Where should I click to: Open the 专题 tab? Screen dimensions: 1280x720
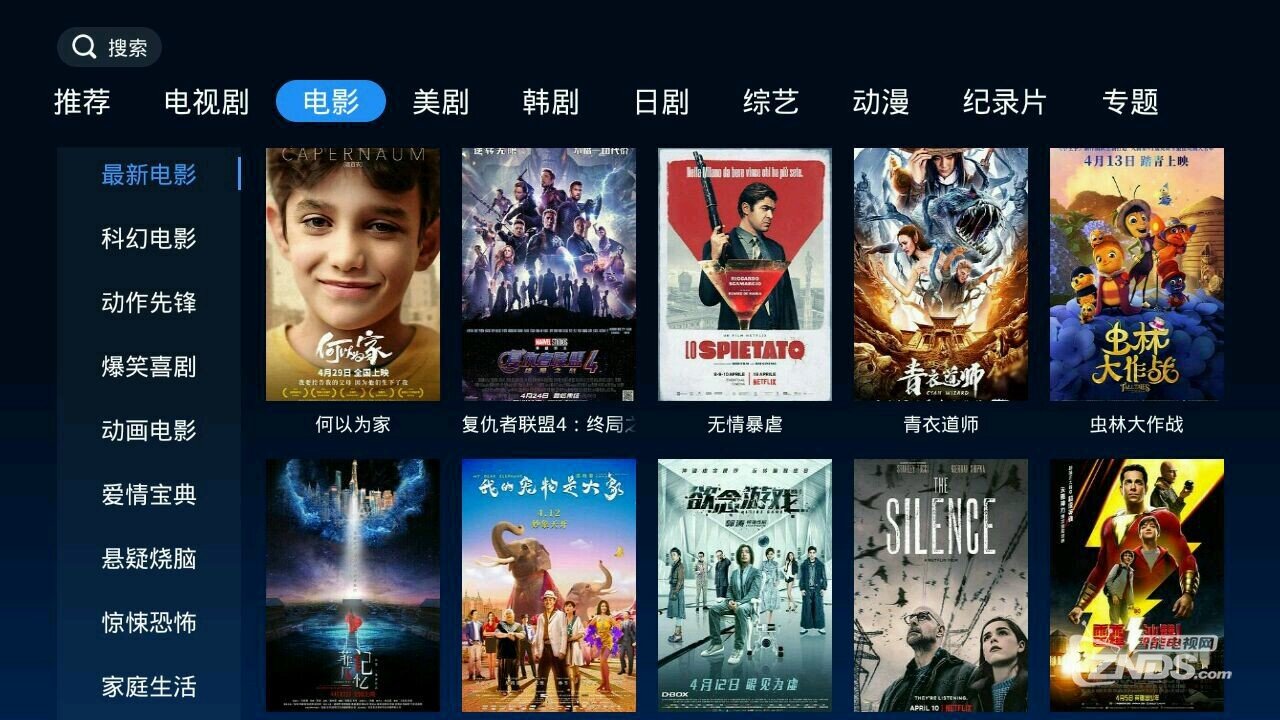click(x=1130, y=102)
